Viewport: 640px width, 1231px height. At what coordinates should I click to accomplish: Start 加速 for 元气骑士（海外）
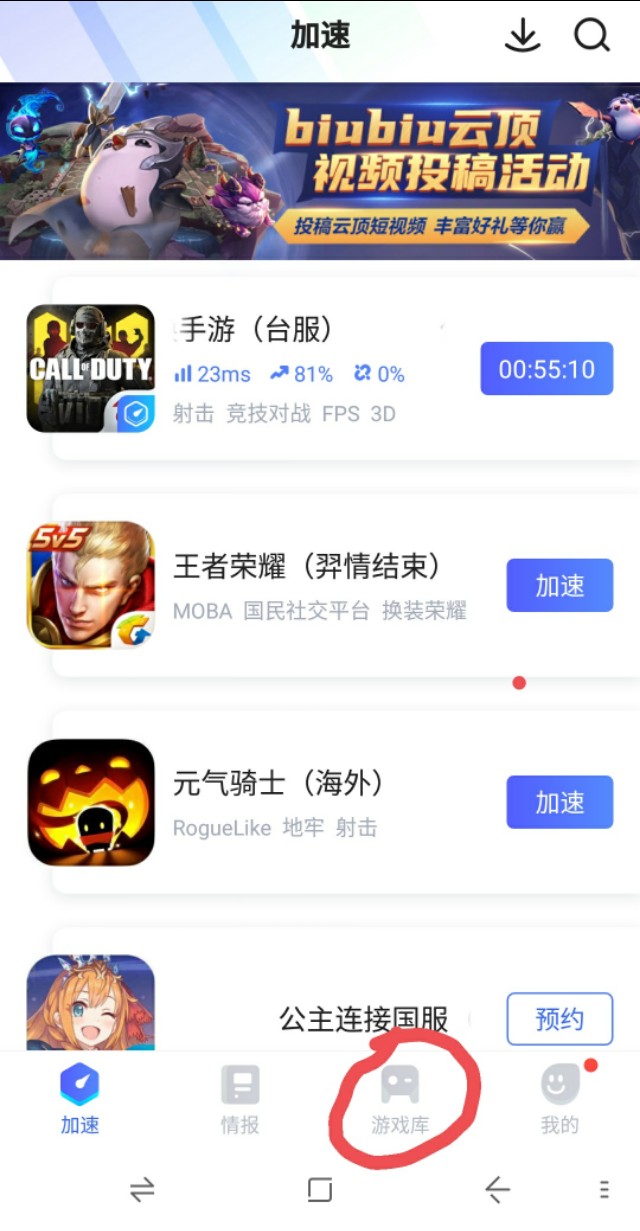click(x=559, y=802)
